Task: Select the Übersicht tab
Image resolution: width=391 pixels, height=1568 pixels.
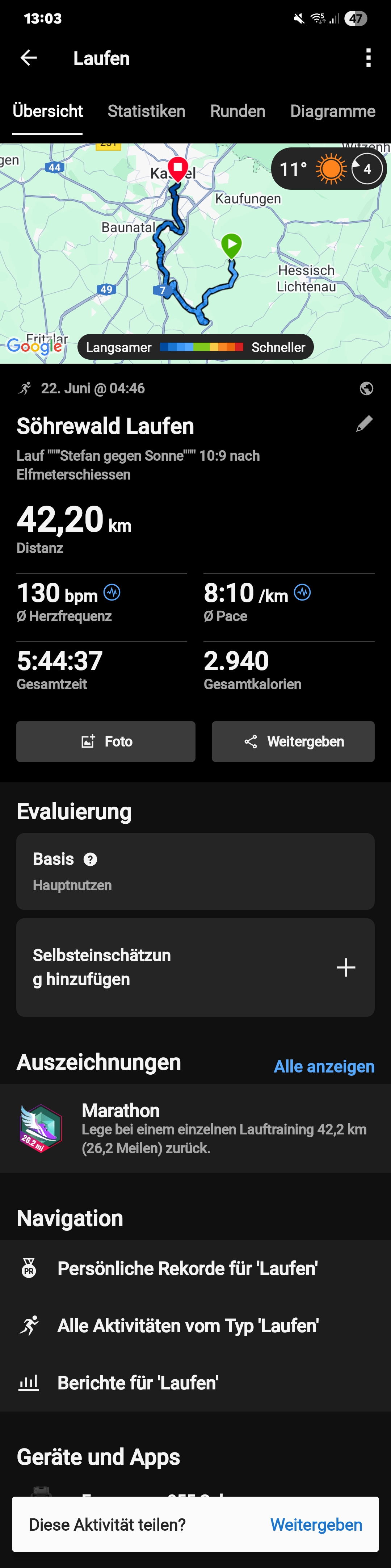Action: (x=47, y=112)
